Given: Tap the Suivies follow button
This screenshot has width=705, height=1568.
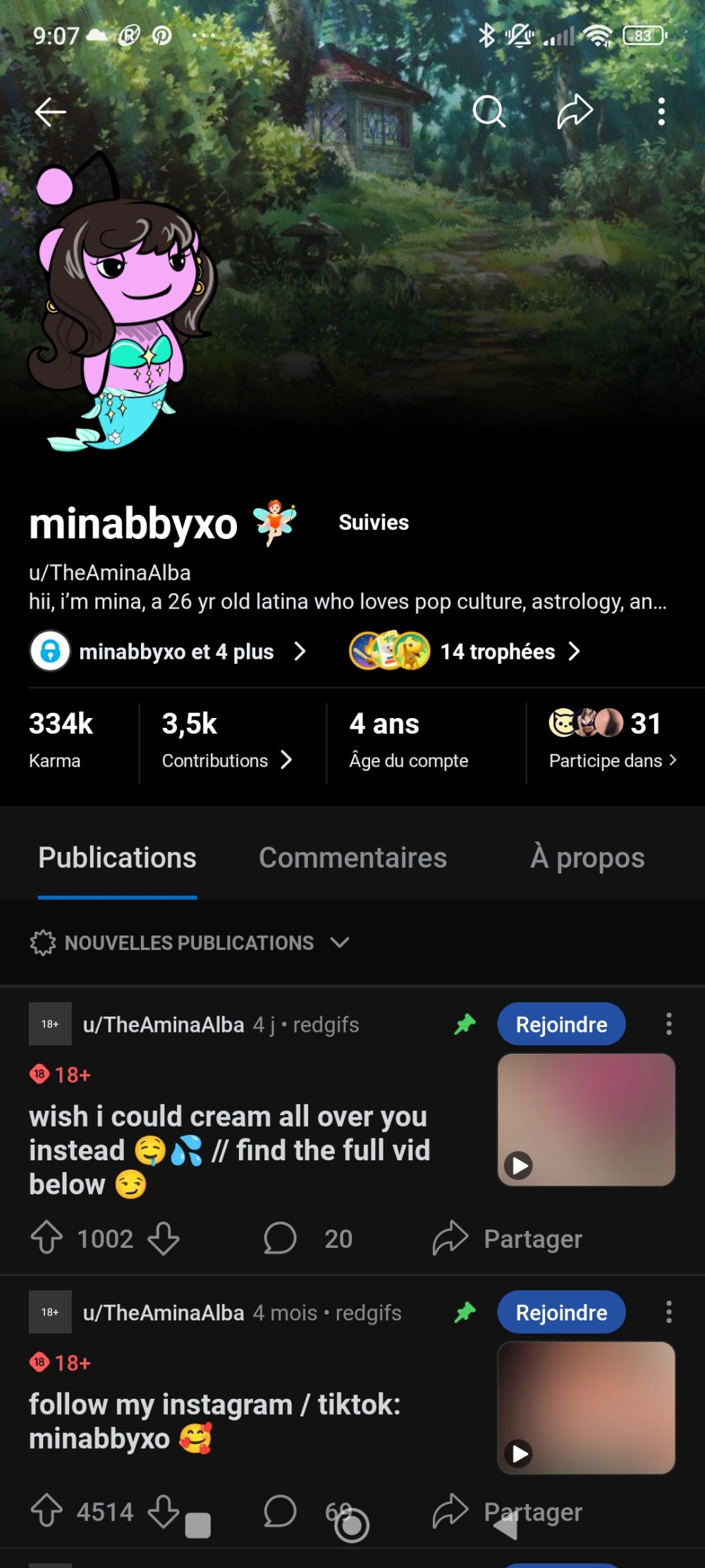Looking at the screenshot, I should tap(374, 523).
